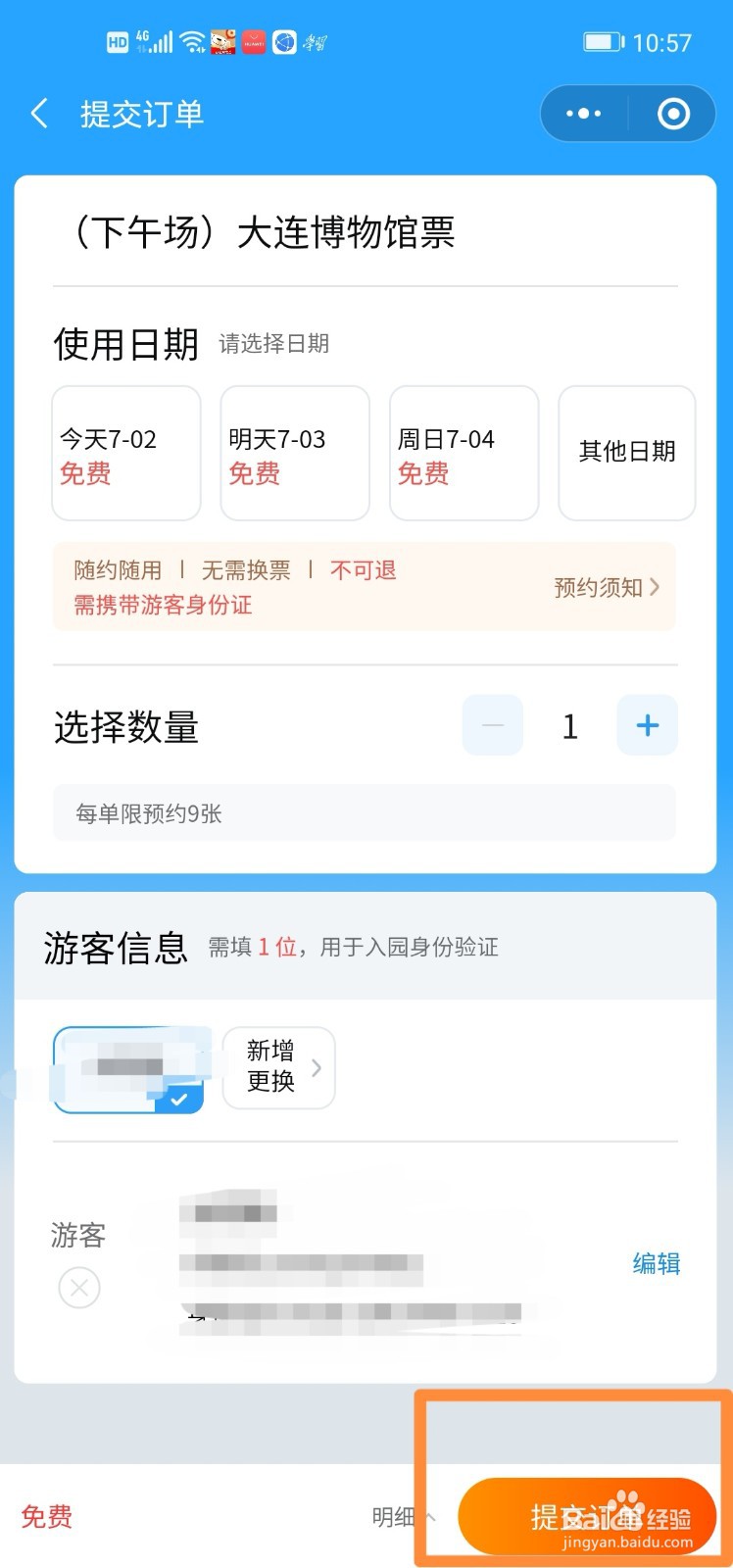Tap the blurred tourist name card
The height and width of the screenshot is (1568, 733).
(127, 1068)
